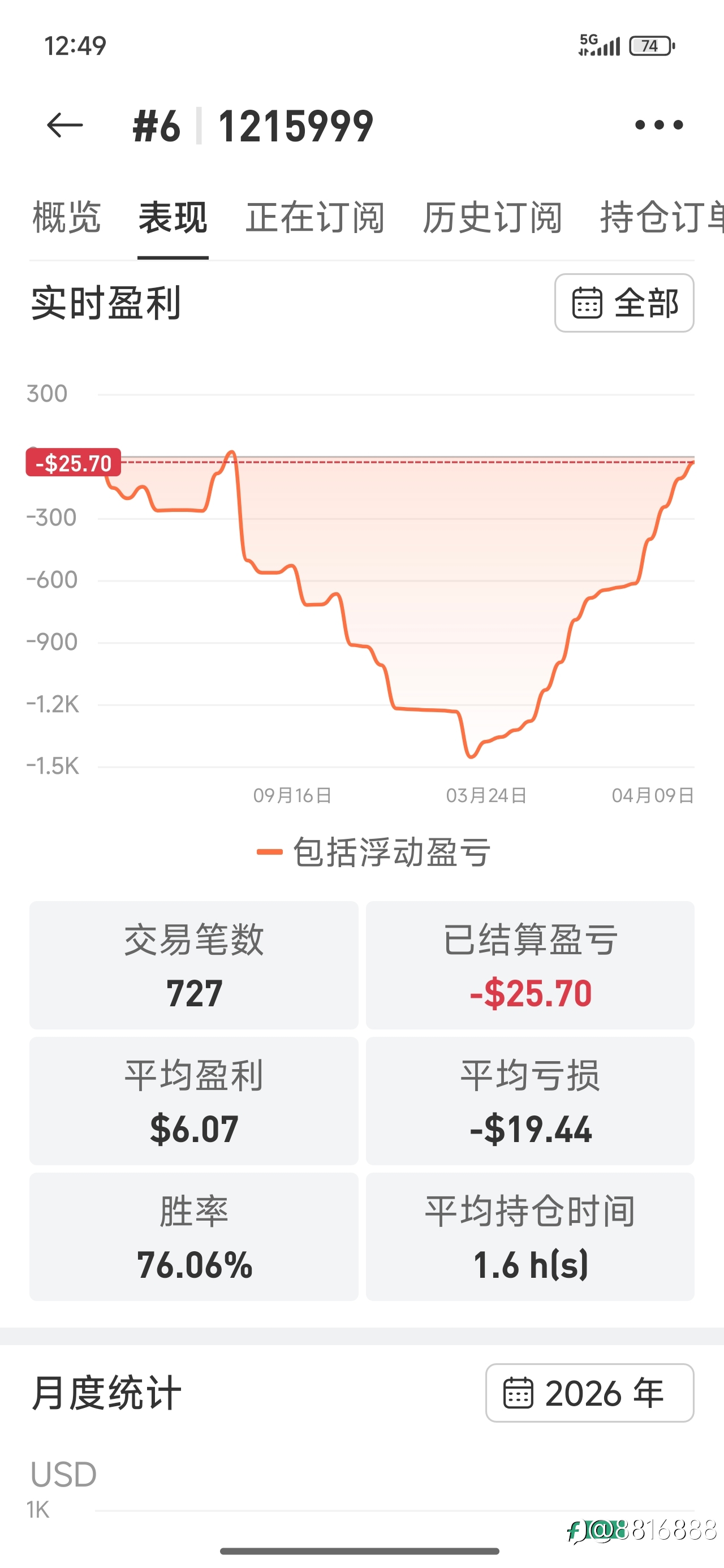Switch to the 历史订阅 tab

[x=492, y=217]
